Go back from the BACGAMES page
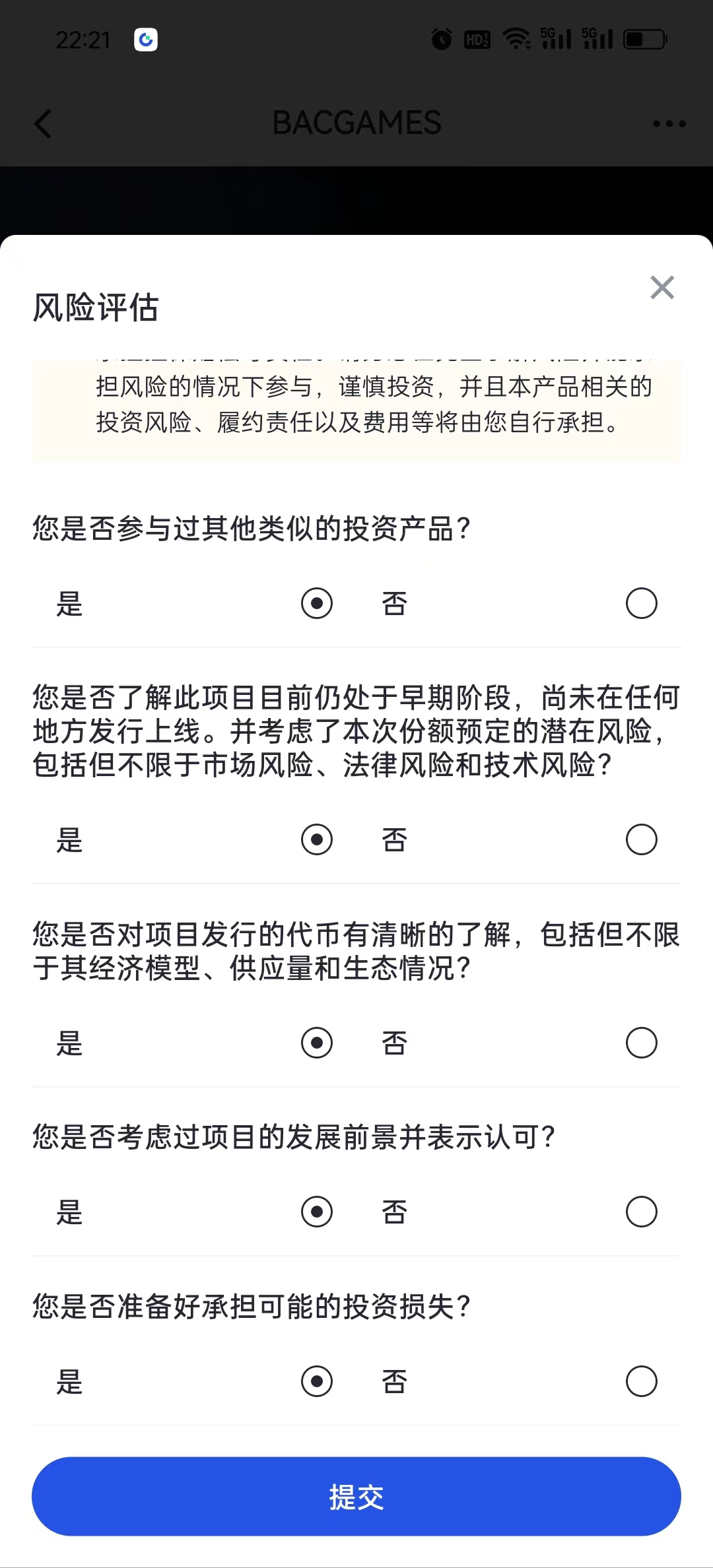This screenshot has width=713, height=1568. point(43,123)
